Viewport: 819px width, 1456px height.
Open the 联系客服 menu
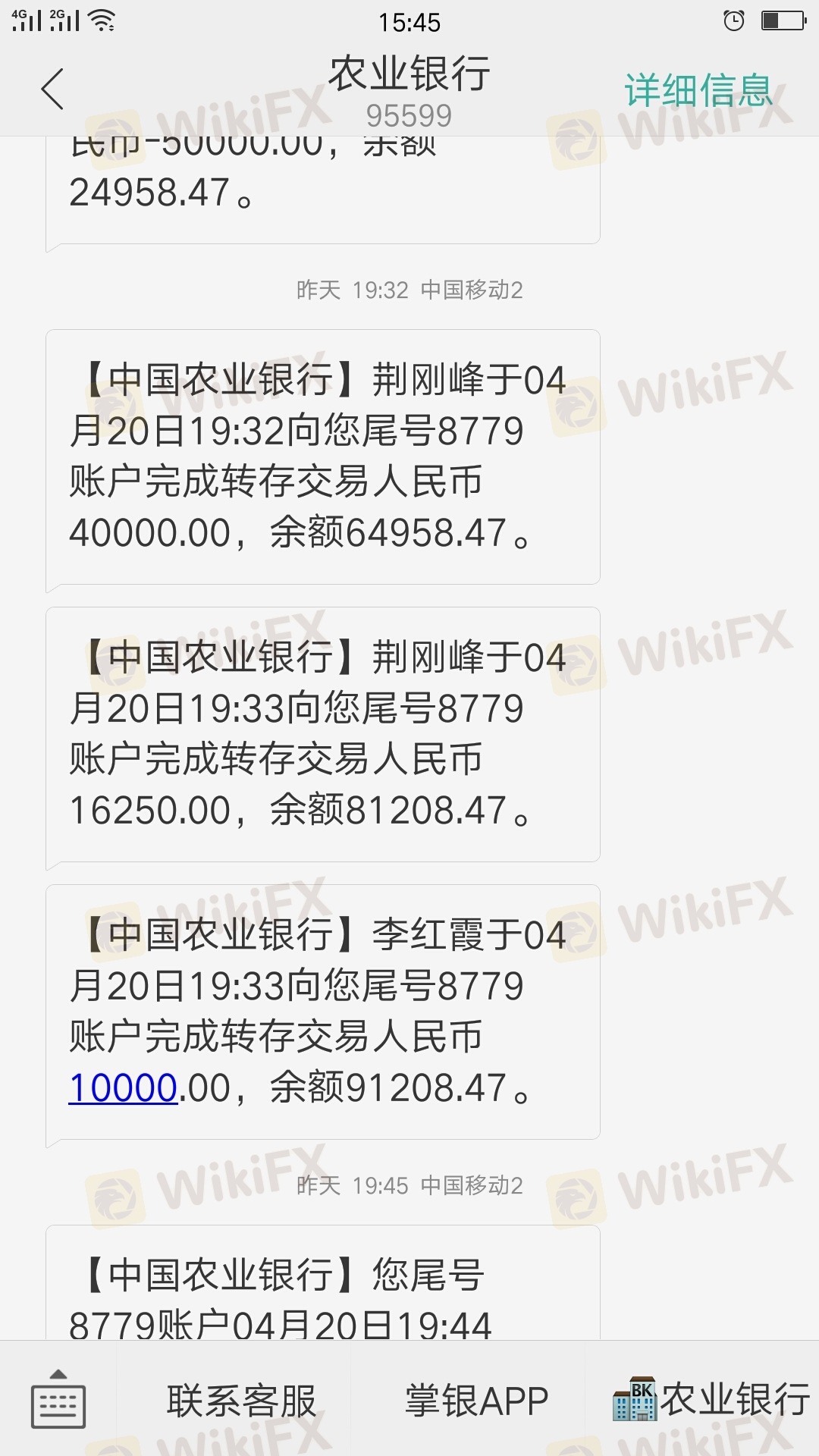click(x=241, y=1400)
